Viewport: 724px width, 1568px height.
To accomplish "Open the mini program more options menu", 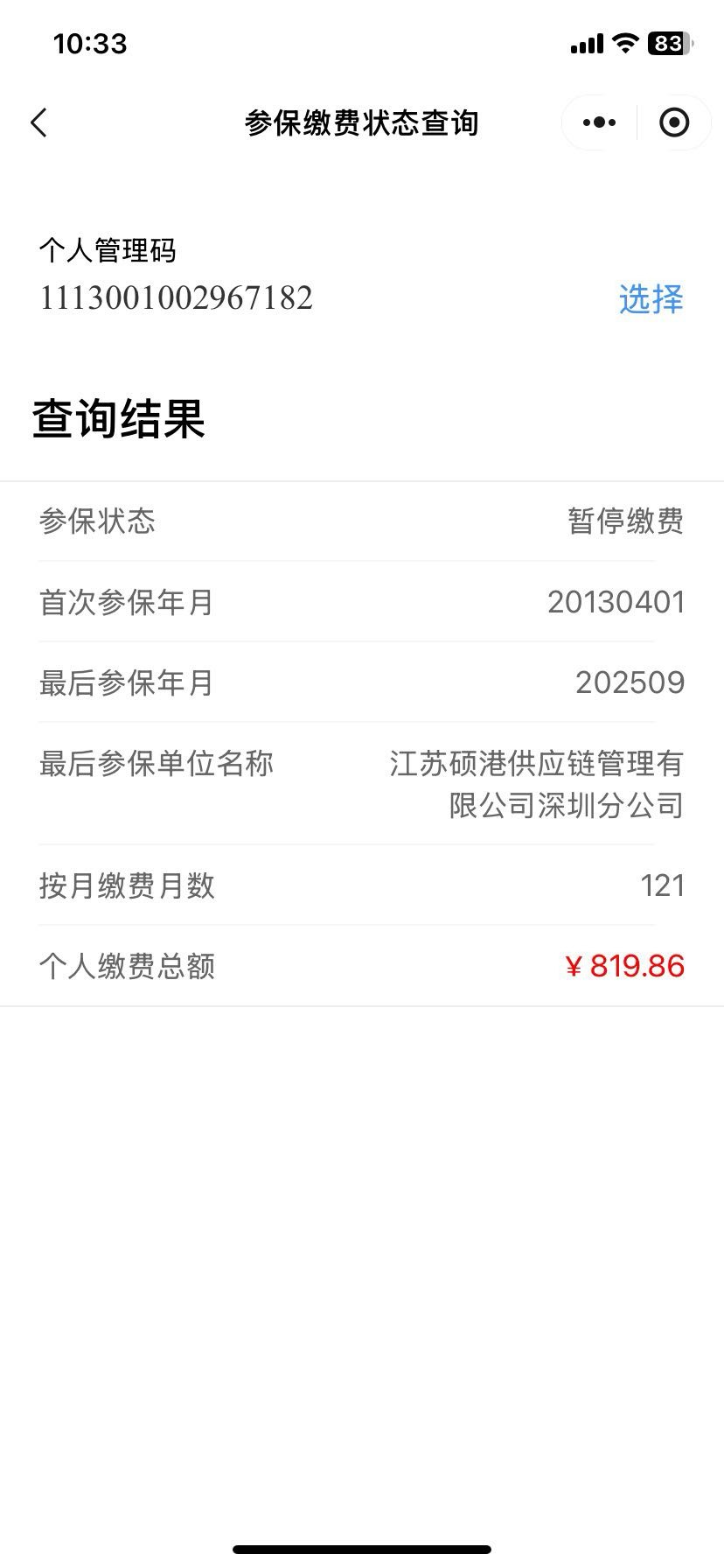I will [x=599, y=123].
